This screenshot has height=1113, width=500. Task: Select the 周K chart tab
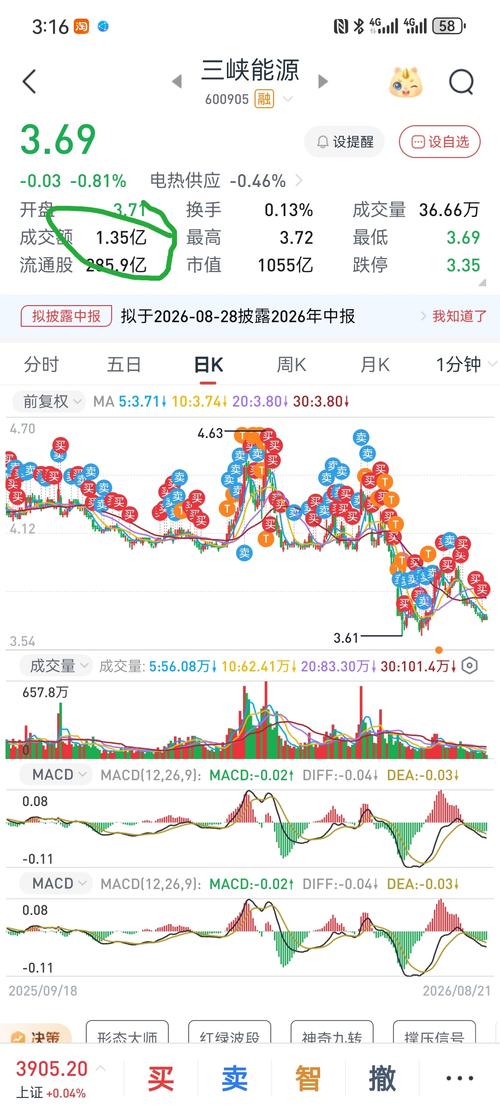(291, 365)
